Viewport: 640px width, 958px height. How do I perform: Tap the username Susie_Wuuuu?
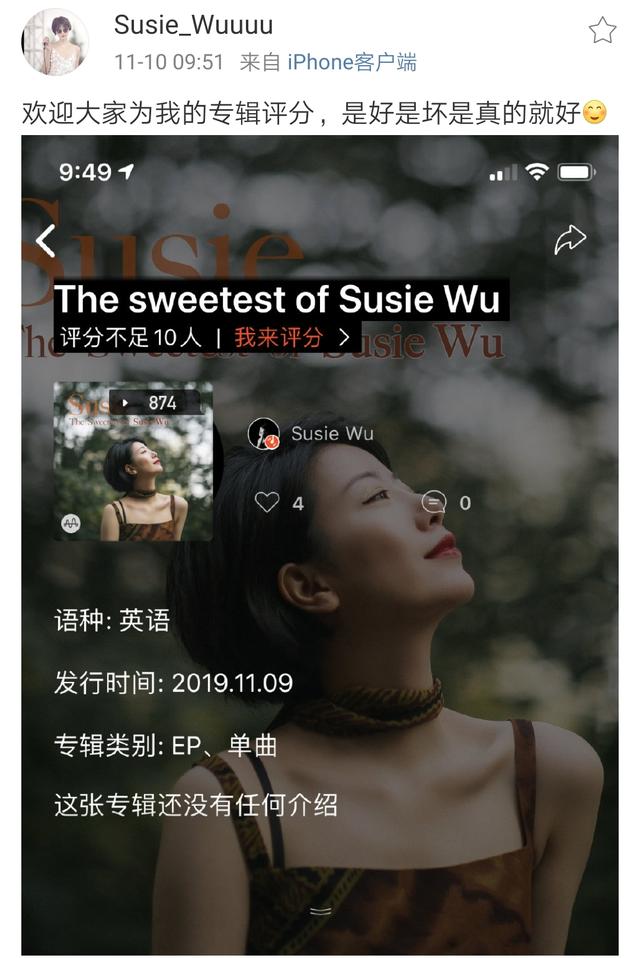[193, 25]
